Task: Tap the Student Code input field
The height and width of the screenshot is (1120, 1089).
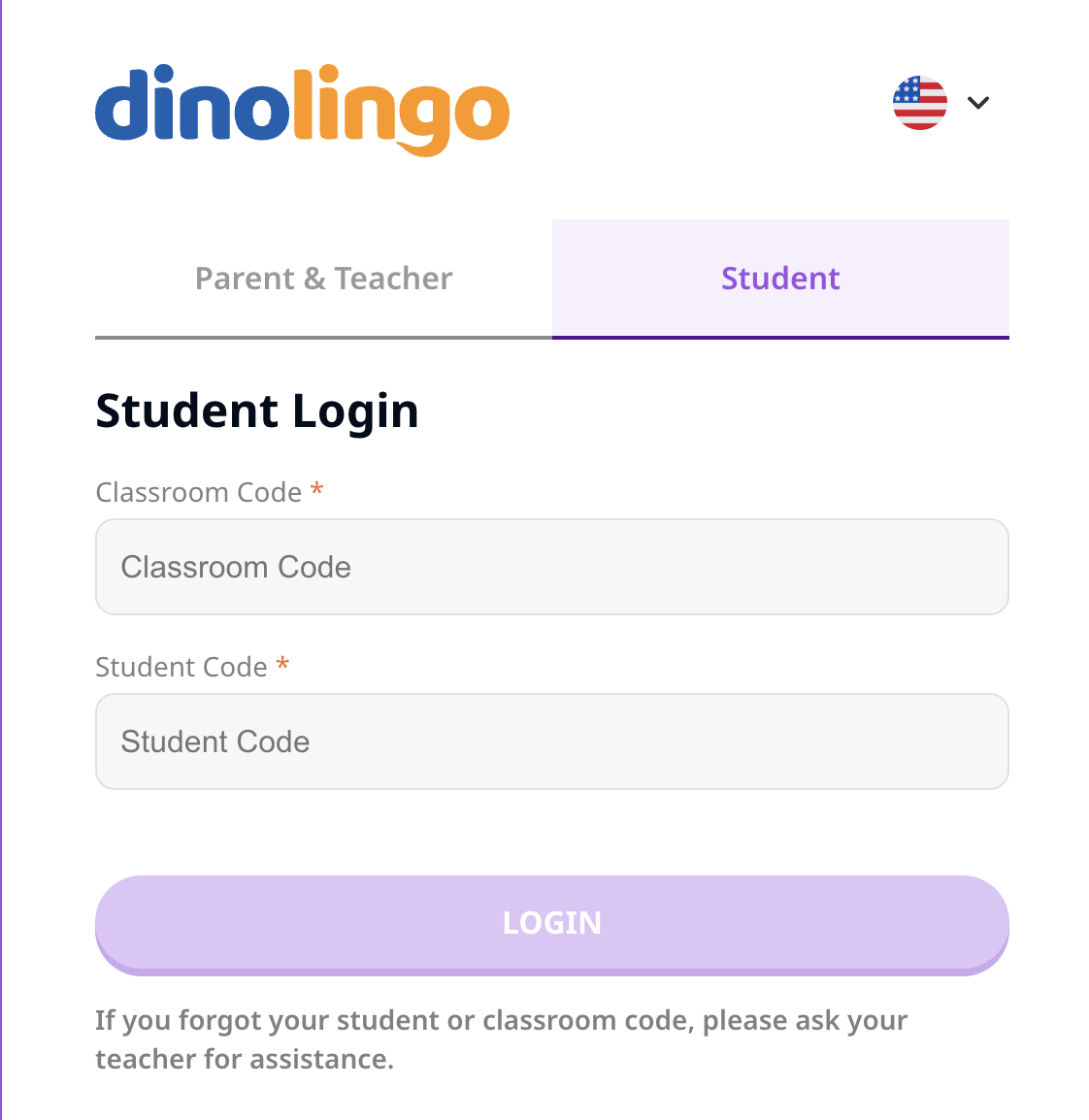Action: pos(551,741)
